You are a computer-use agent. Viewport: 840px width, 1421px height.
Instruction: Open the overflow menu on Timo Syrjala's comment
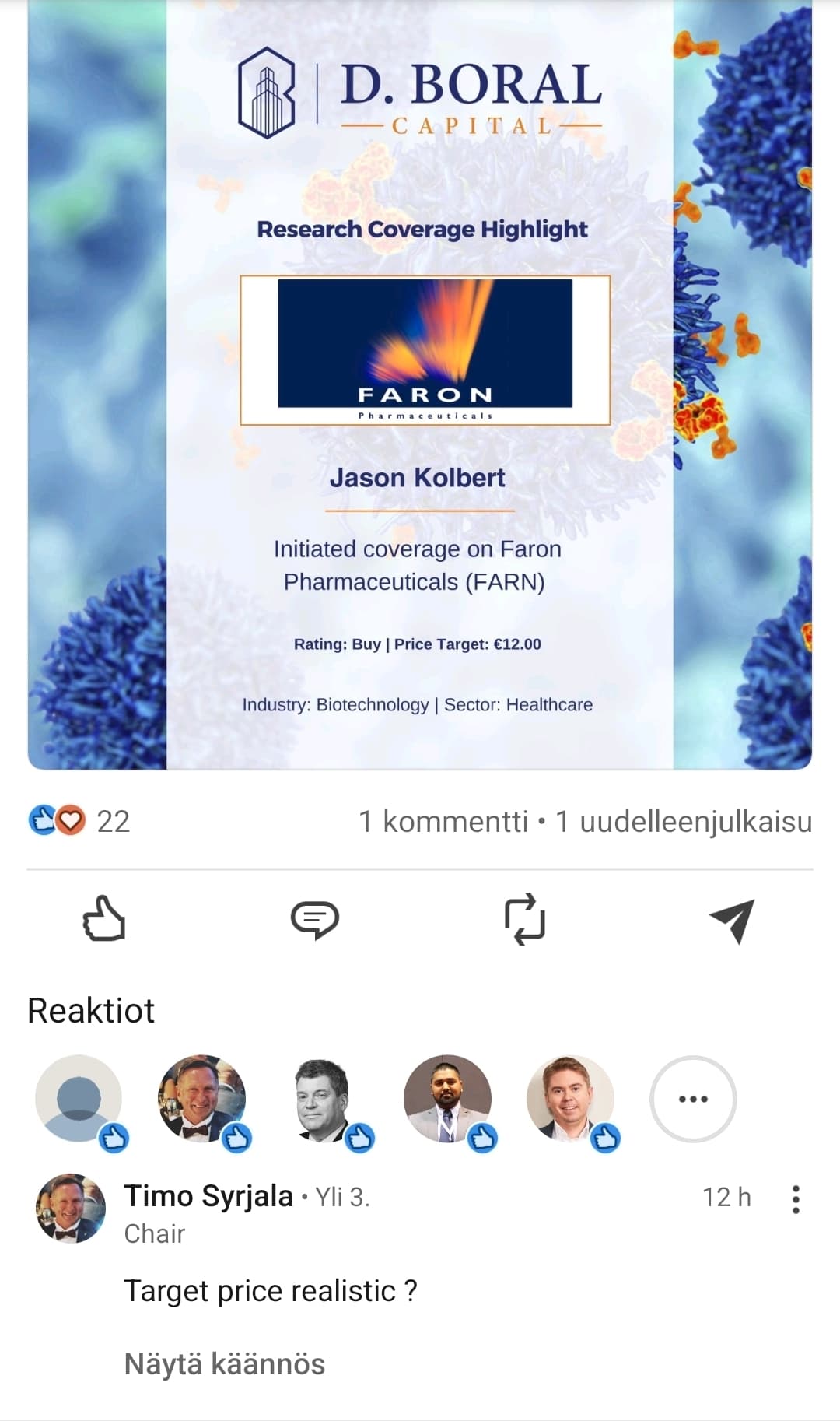click(795, 1199)
